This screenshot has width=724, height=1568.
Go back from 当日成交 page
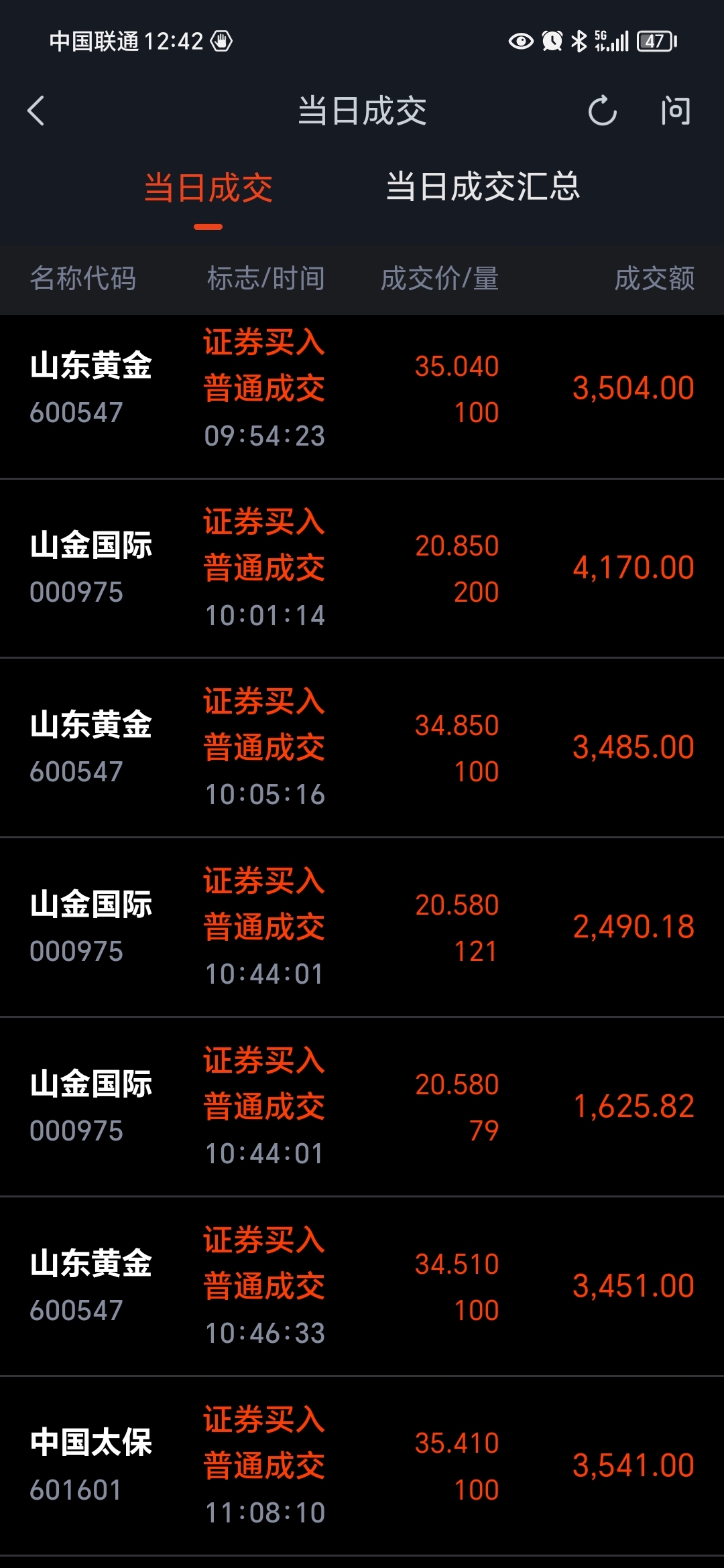click(x=36, y=111)
